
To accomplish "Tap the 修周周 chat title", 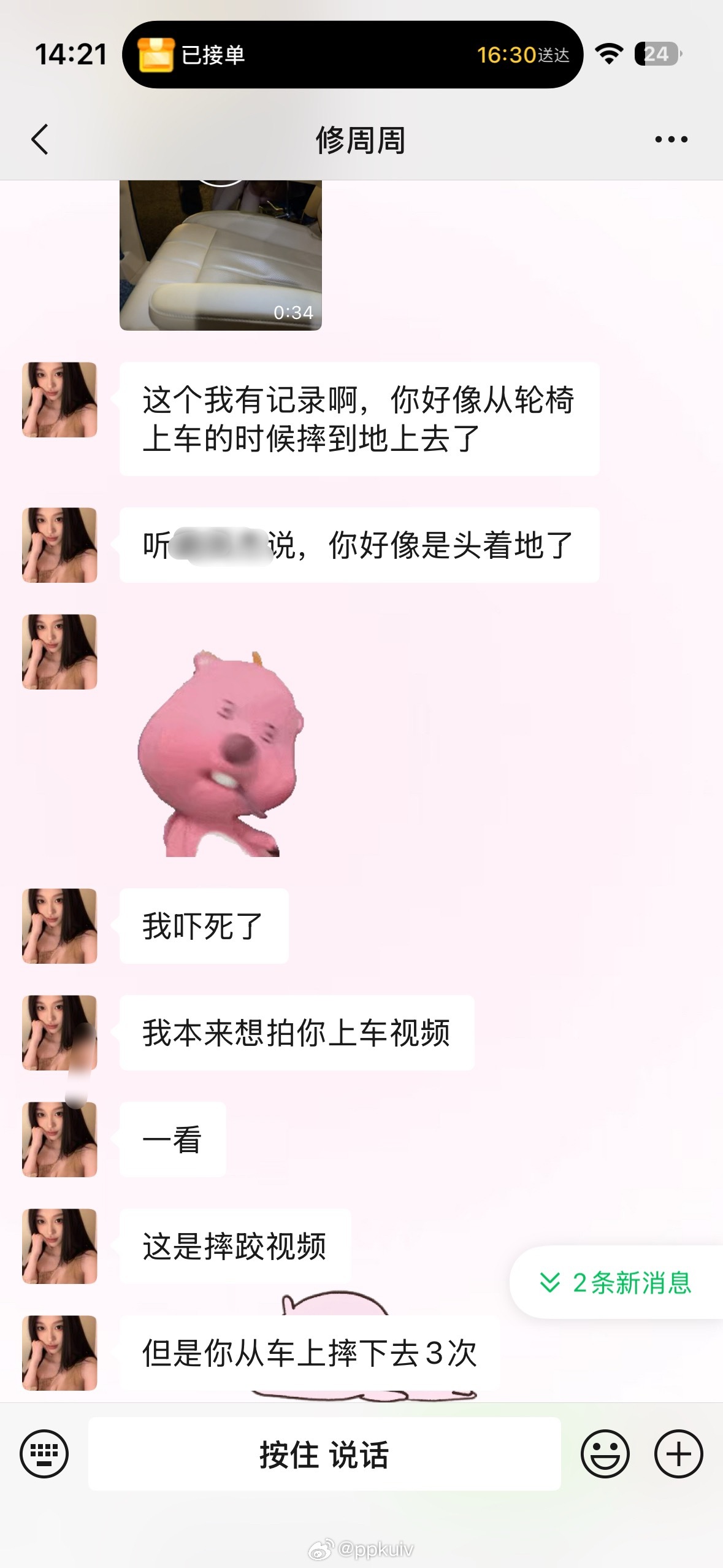I will click(x=362, y=139).
